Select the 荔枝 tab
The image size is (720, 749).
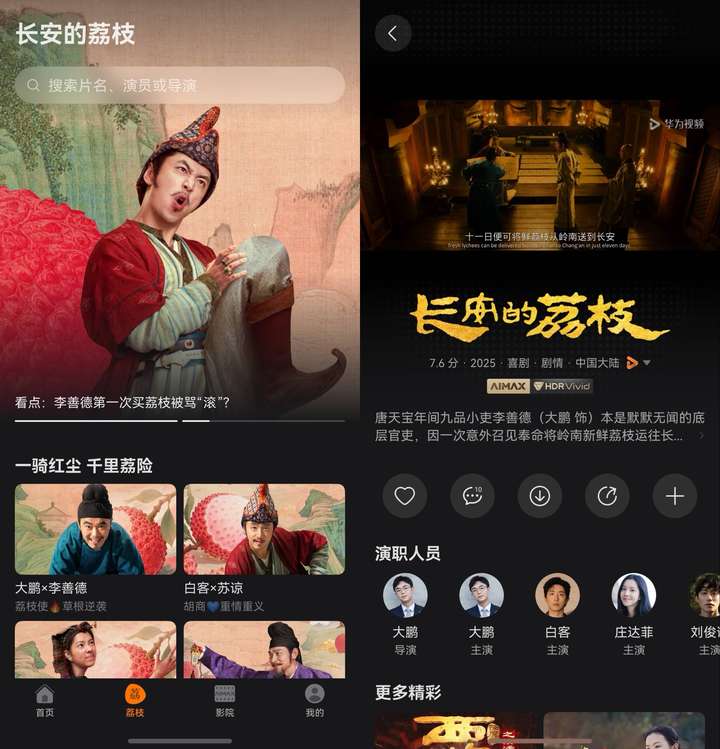click(x=135, y=701)
